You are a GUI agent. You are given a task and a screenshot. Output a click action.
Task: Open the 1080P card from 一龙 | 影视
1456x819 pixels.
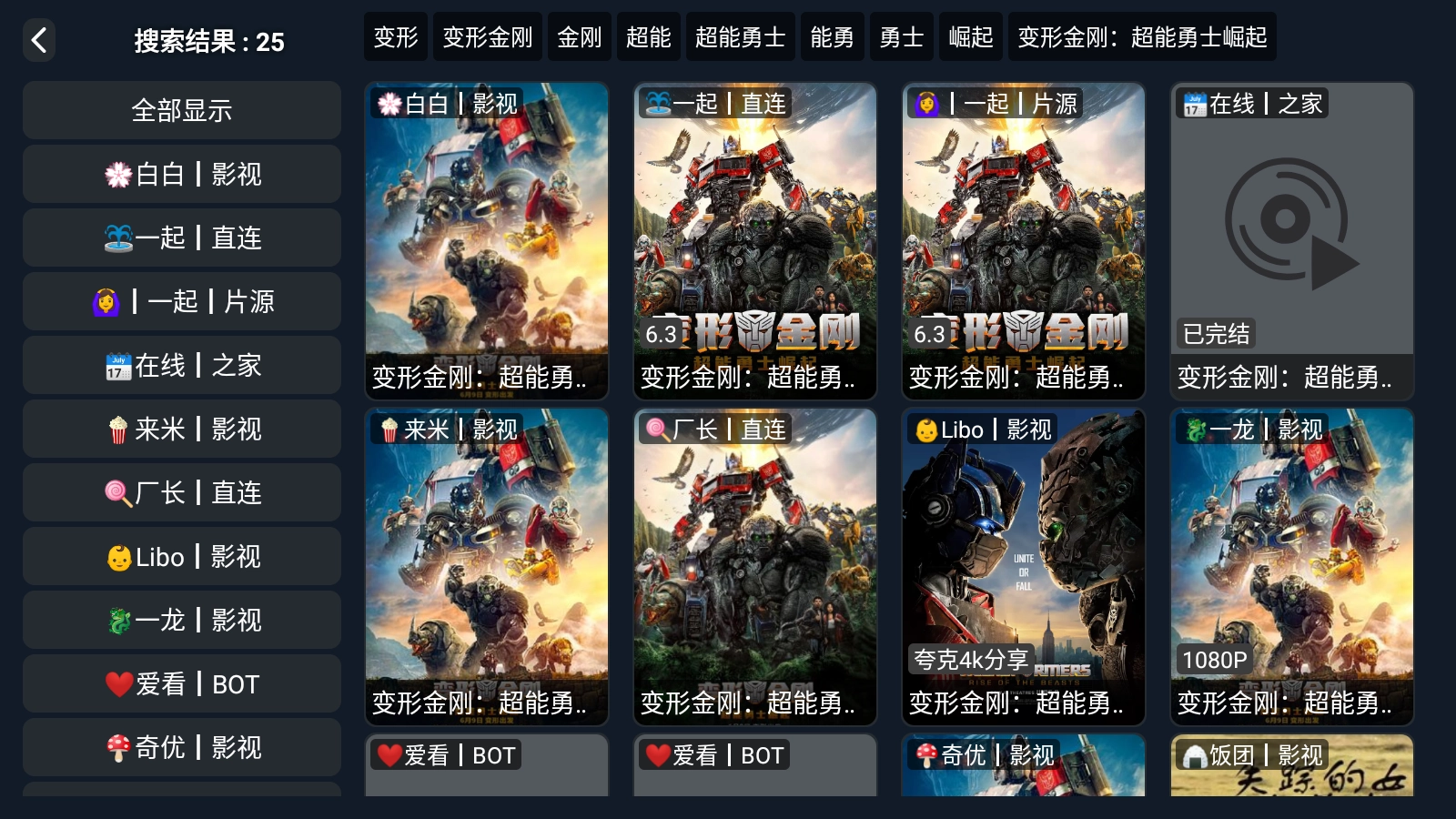[1292, 566]
